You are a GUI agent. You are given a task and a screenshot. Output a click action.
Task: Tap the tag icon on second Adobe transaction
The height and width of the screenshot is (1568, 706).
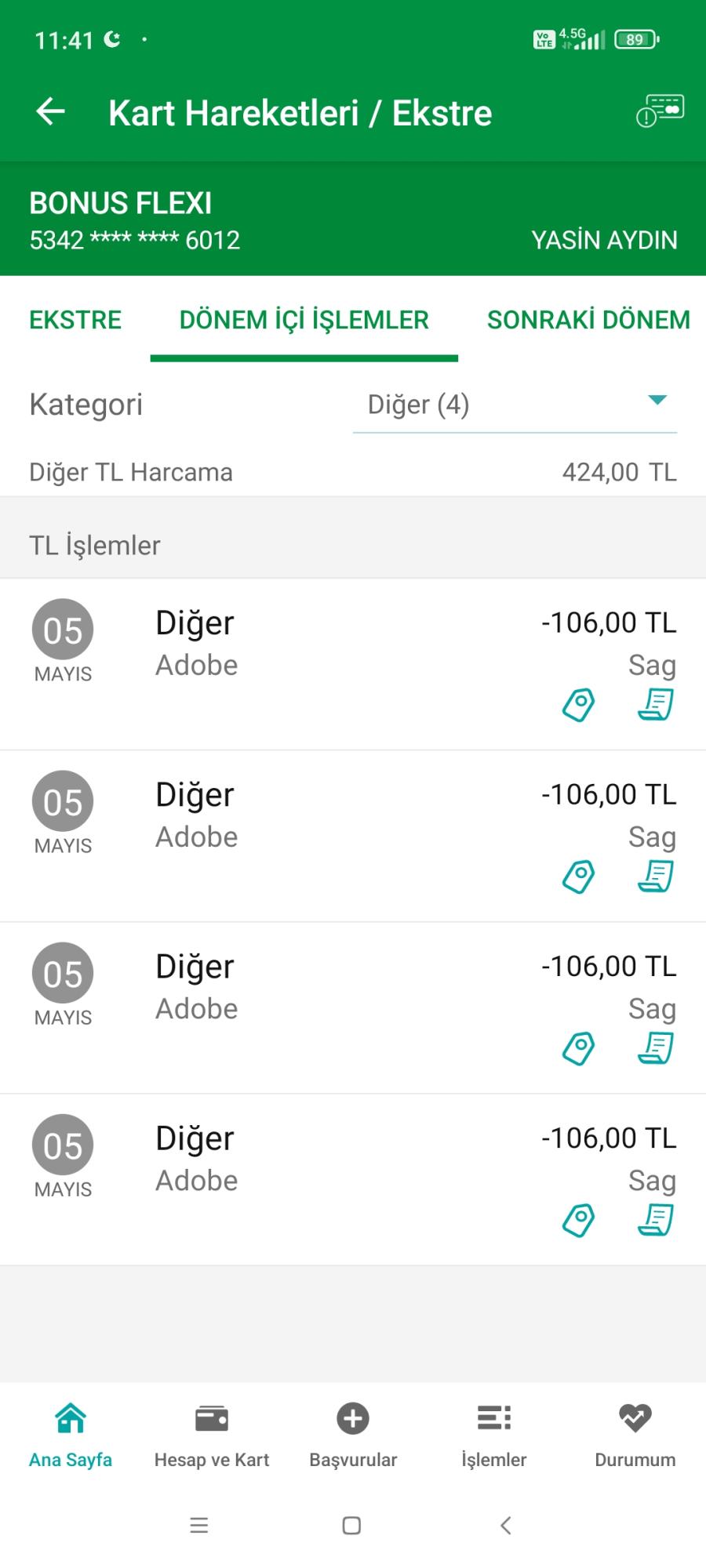click(x=578, y=877)
